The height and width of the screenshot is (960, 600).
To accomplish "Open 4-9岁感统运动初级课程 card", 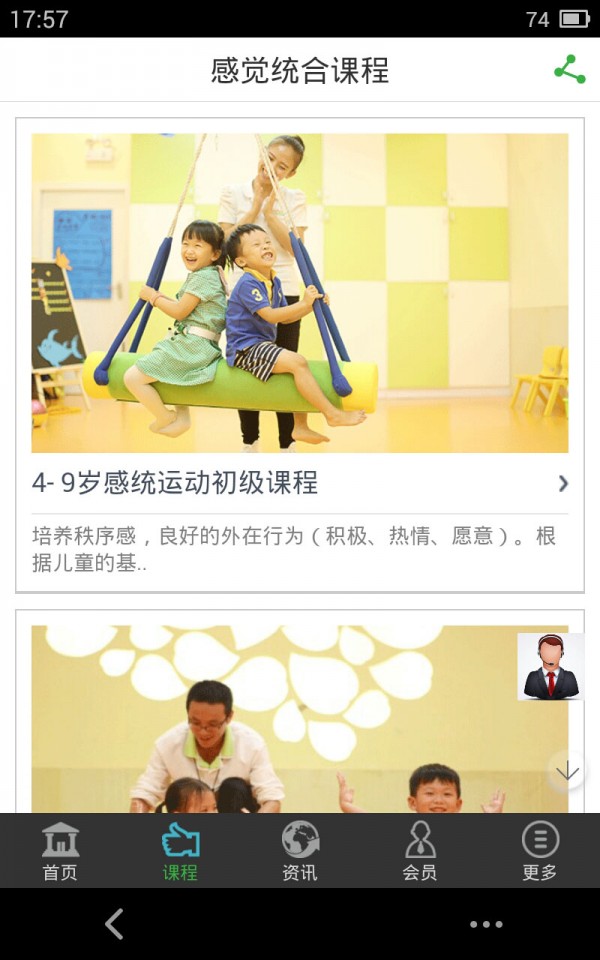I will pyautogui.click(x=299, y=483).
